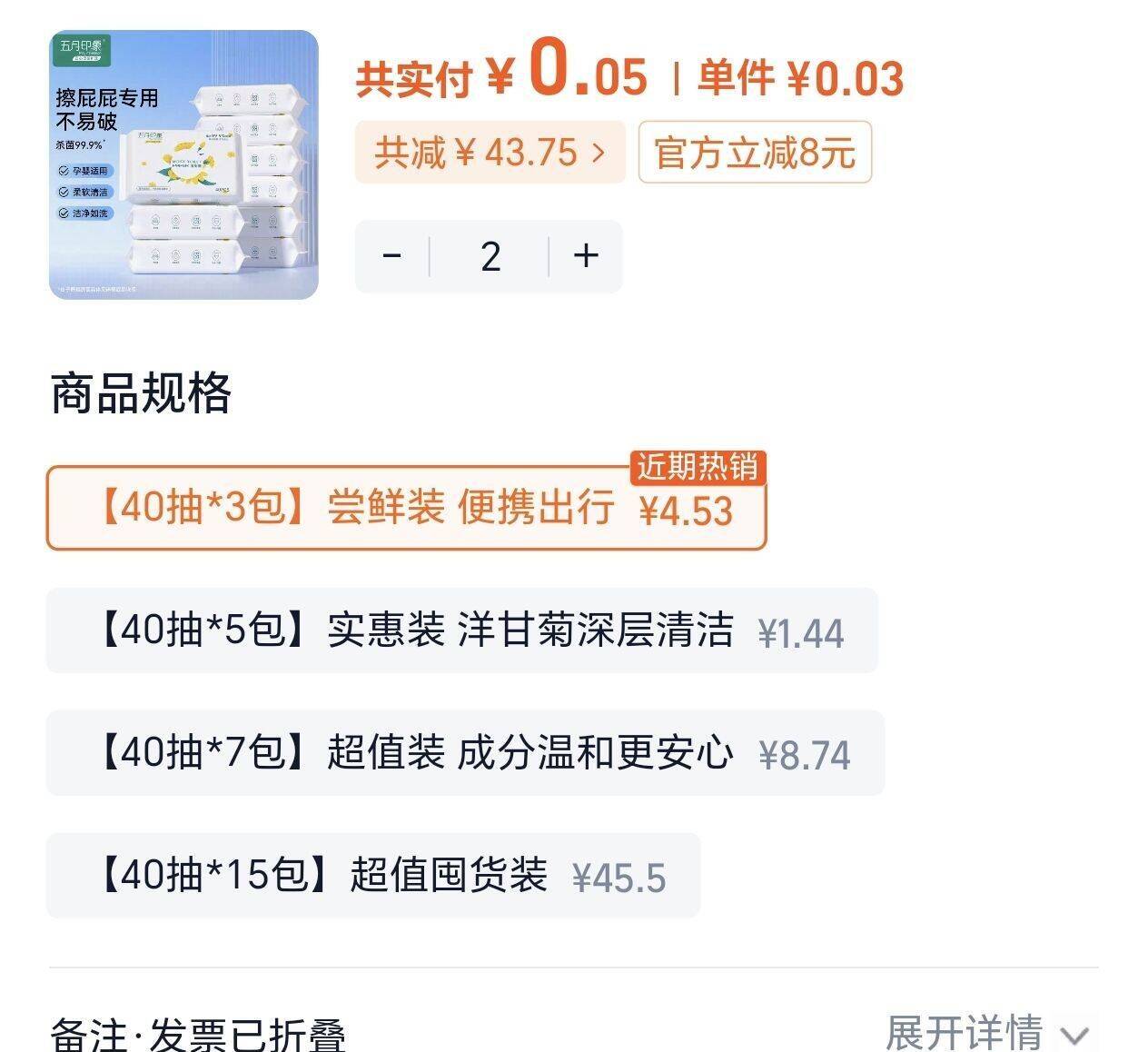The width and height of the screenshot is (1148, 1052).
Task: Increase quantity with the plus button
Action: 586,256
